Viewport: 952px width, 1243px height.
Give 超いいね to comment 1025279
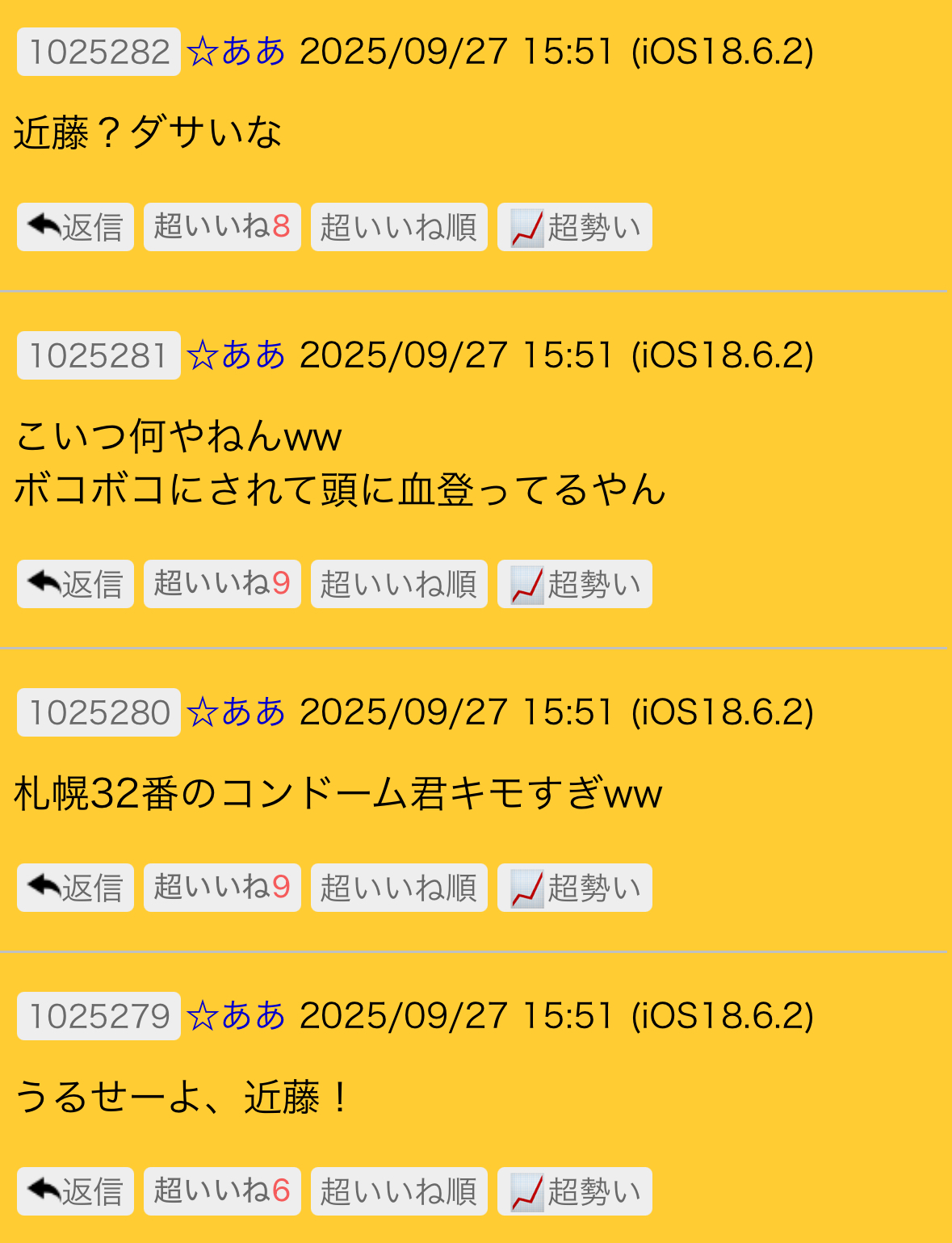coord(222,1191)
